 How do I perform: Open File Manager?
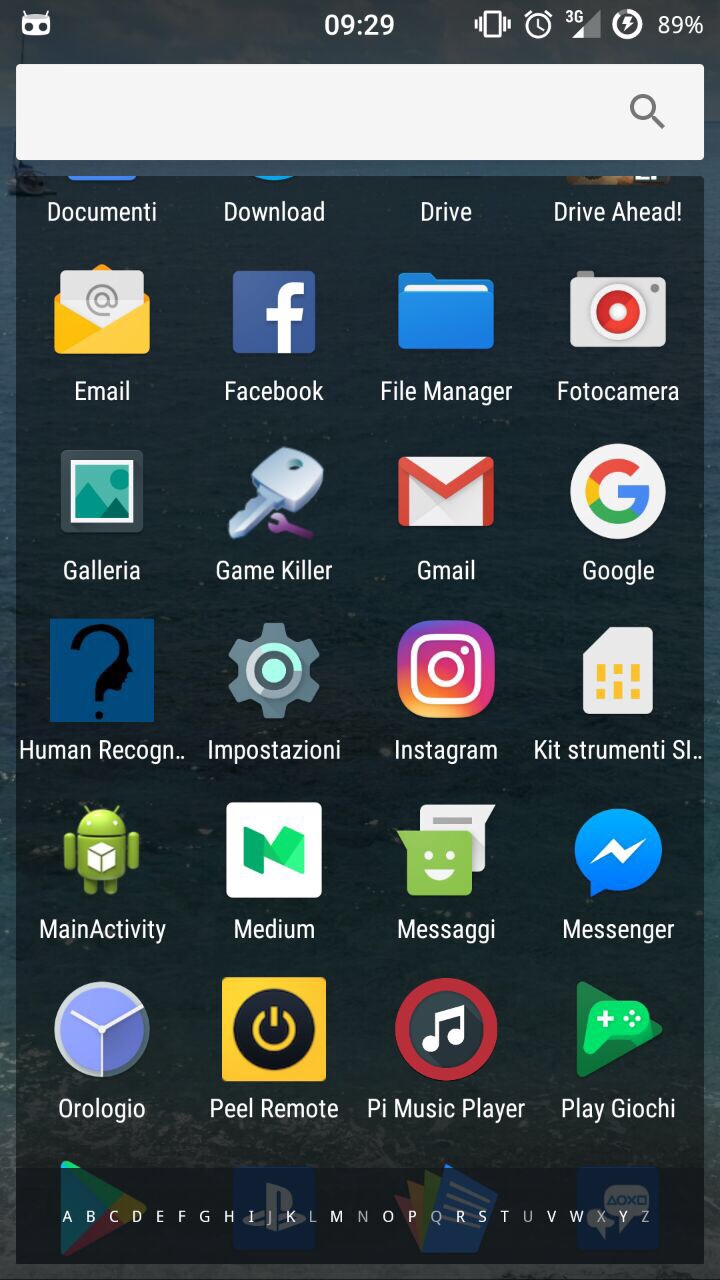coord(446,312)
